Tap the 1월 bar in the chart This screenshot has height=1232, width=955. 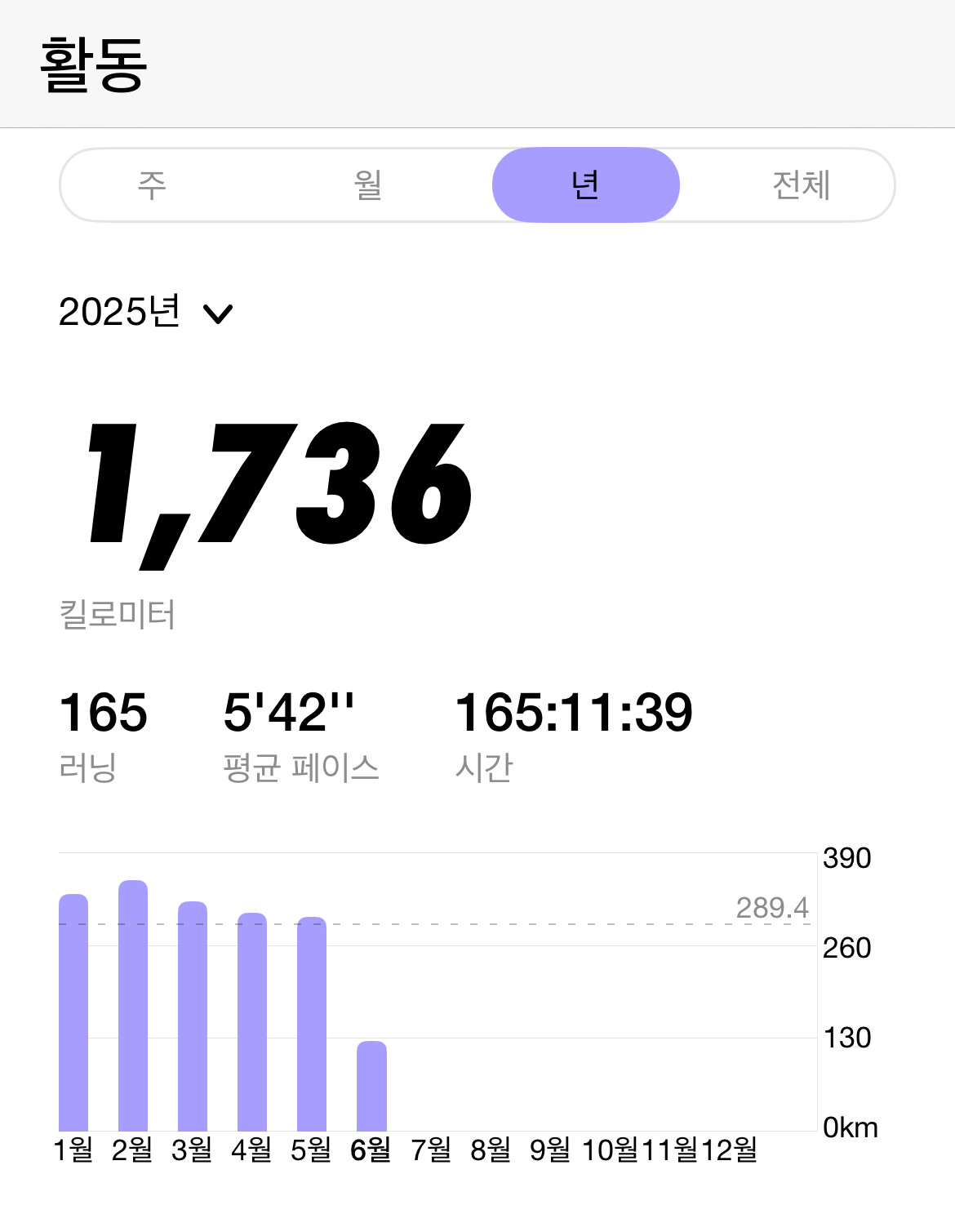click(x=73, y=1012)
